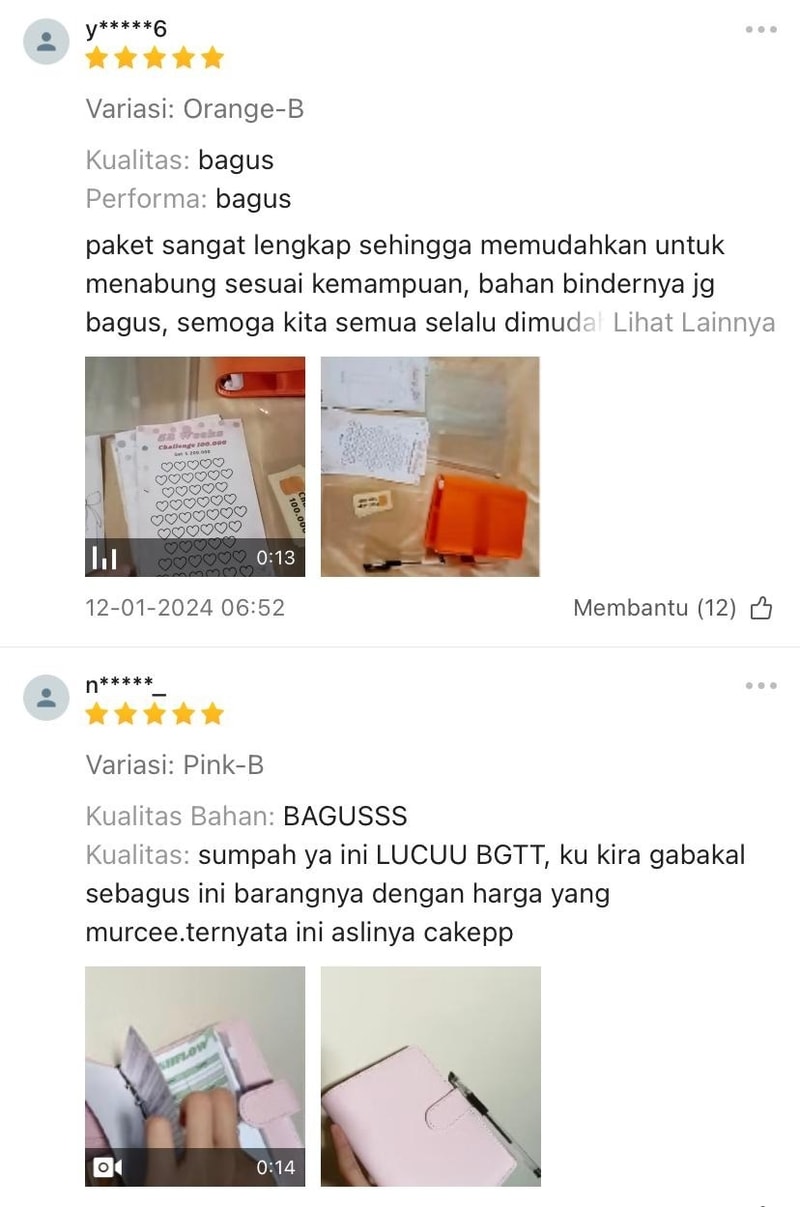View n*****_'s profile avatar
Image resolution: width=800 pixels, height=1207 pixels.
[46, 698]
